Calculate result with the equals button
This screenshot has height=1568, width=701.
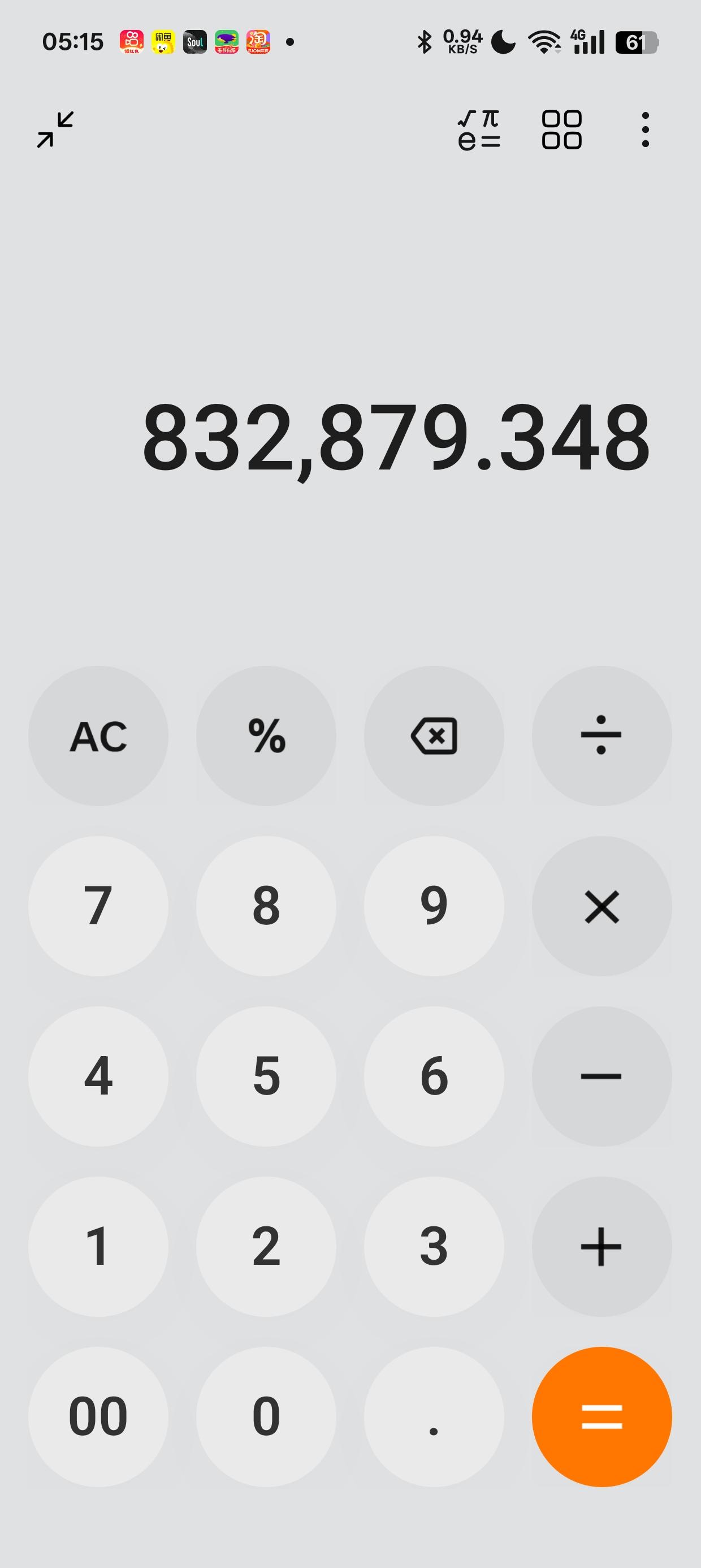pyautogui.click(x=602, y=1417)
